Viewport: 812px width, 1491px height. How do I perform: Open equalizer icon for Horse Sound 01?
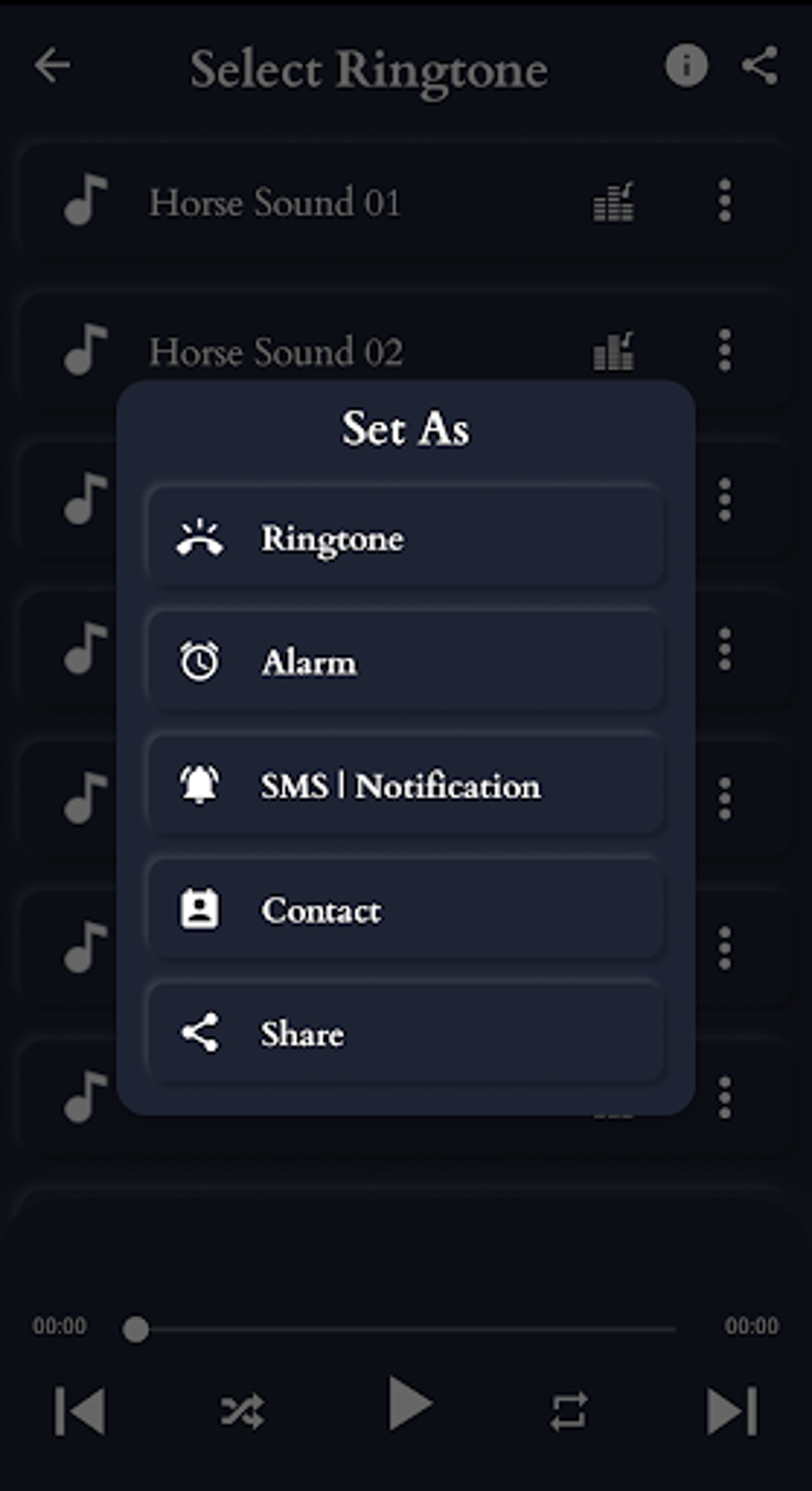coord(614,202)
